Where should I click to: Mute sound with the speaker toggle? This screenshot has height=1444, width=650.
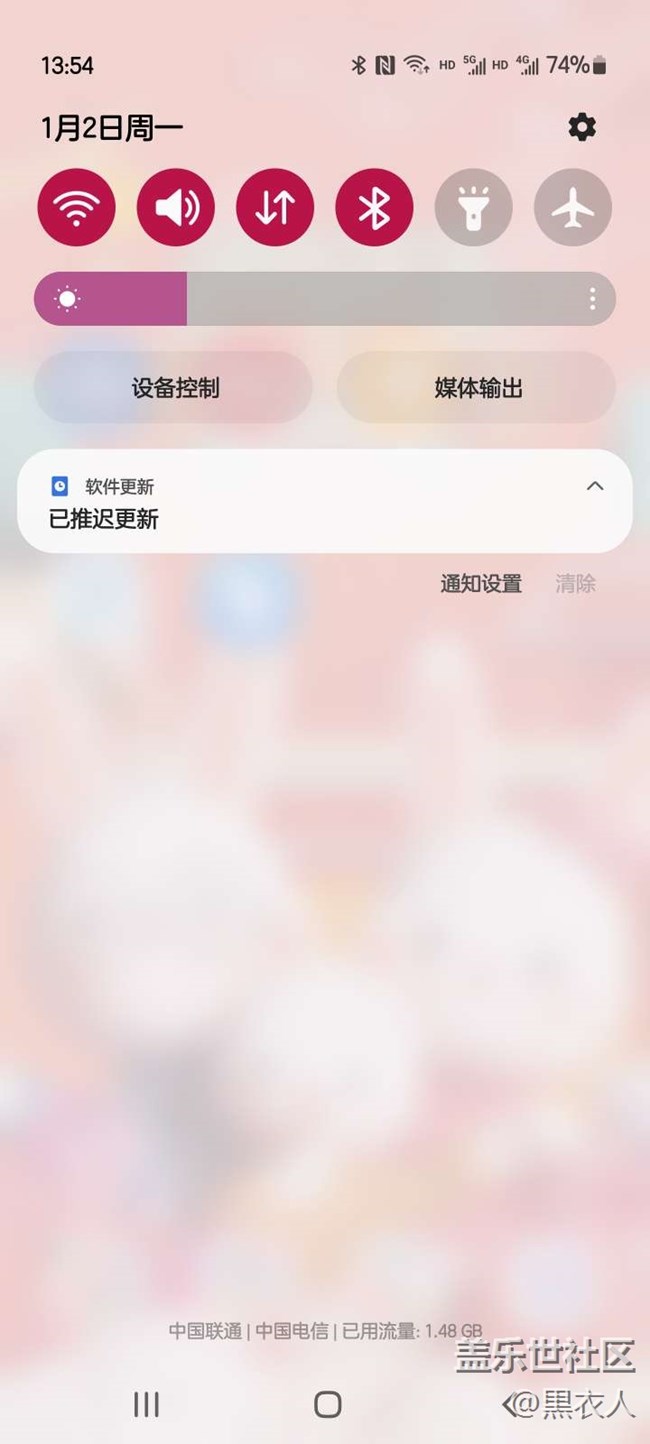click(x=176, y=207)
